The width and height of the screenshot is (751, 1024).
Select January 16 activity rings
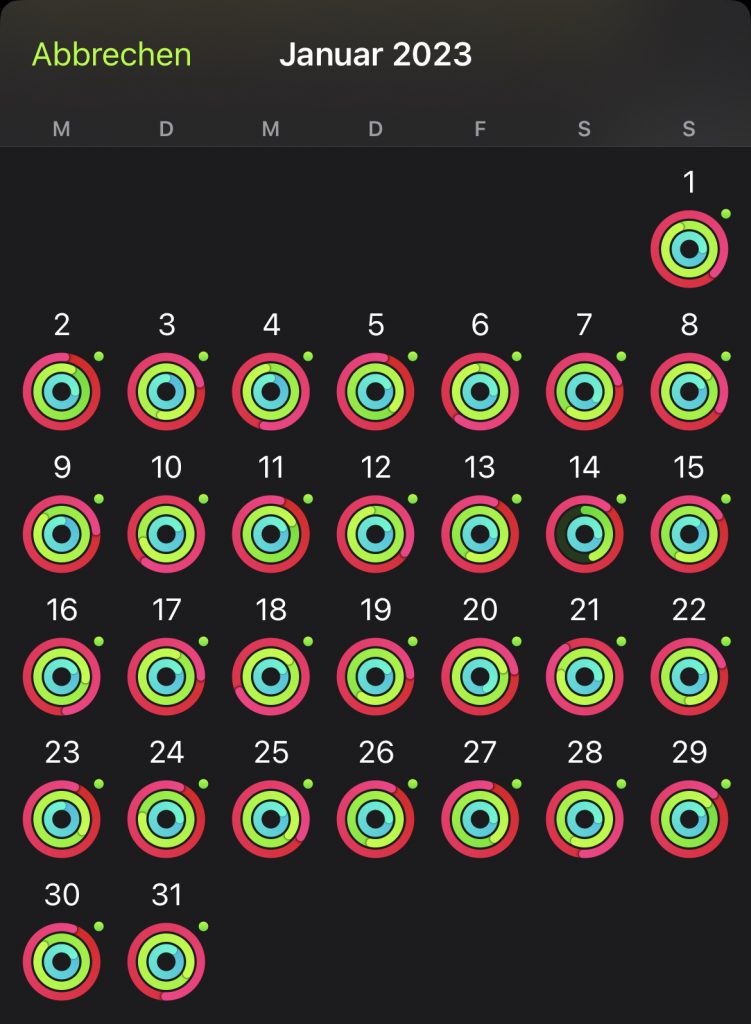(62, 677)
